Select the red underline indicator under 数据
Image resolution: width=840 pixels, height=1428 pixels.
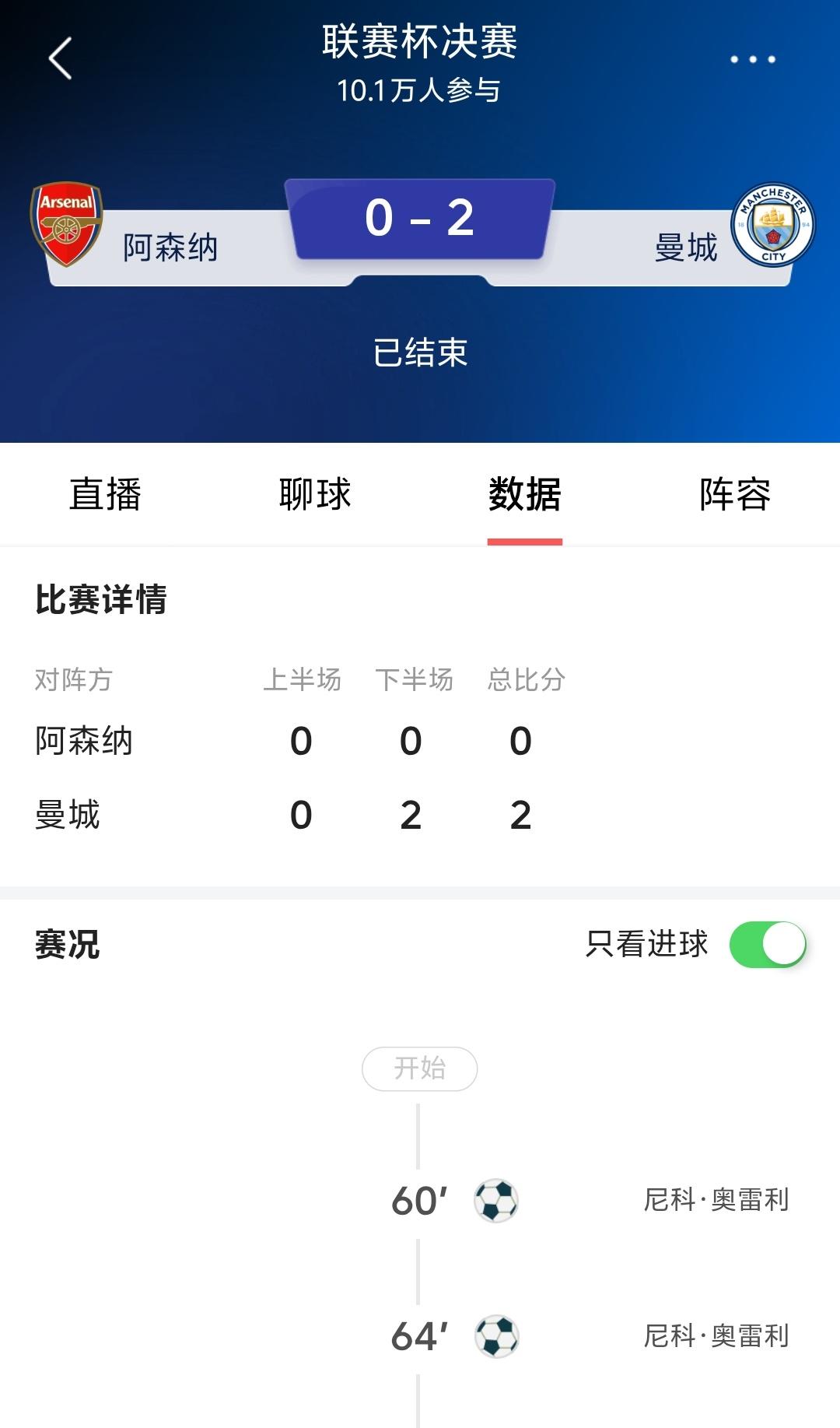(524, 536)
